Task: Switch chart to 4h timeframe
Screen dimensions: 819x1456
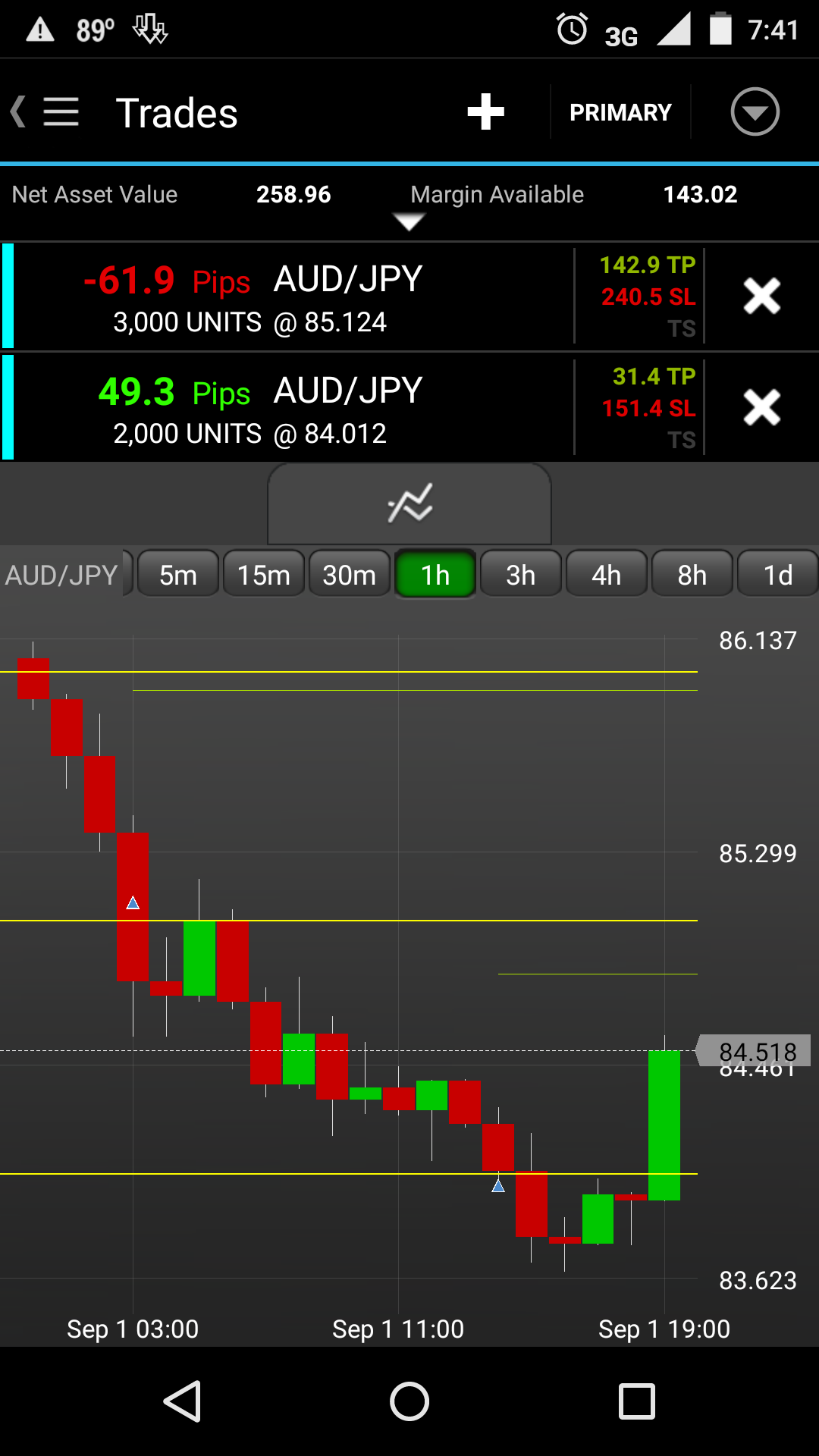Action: (607, 575)
